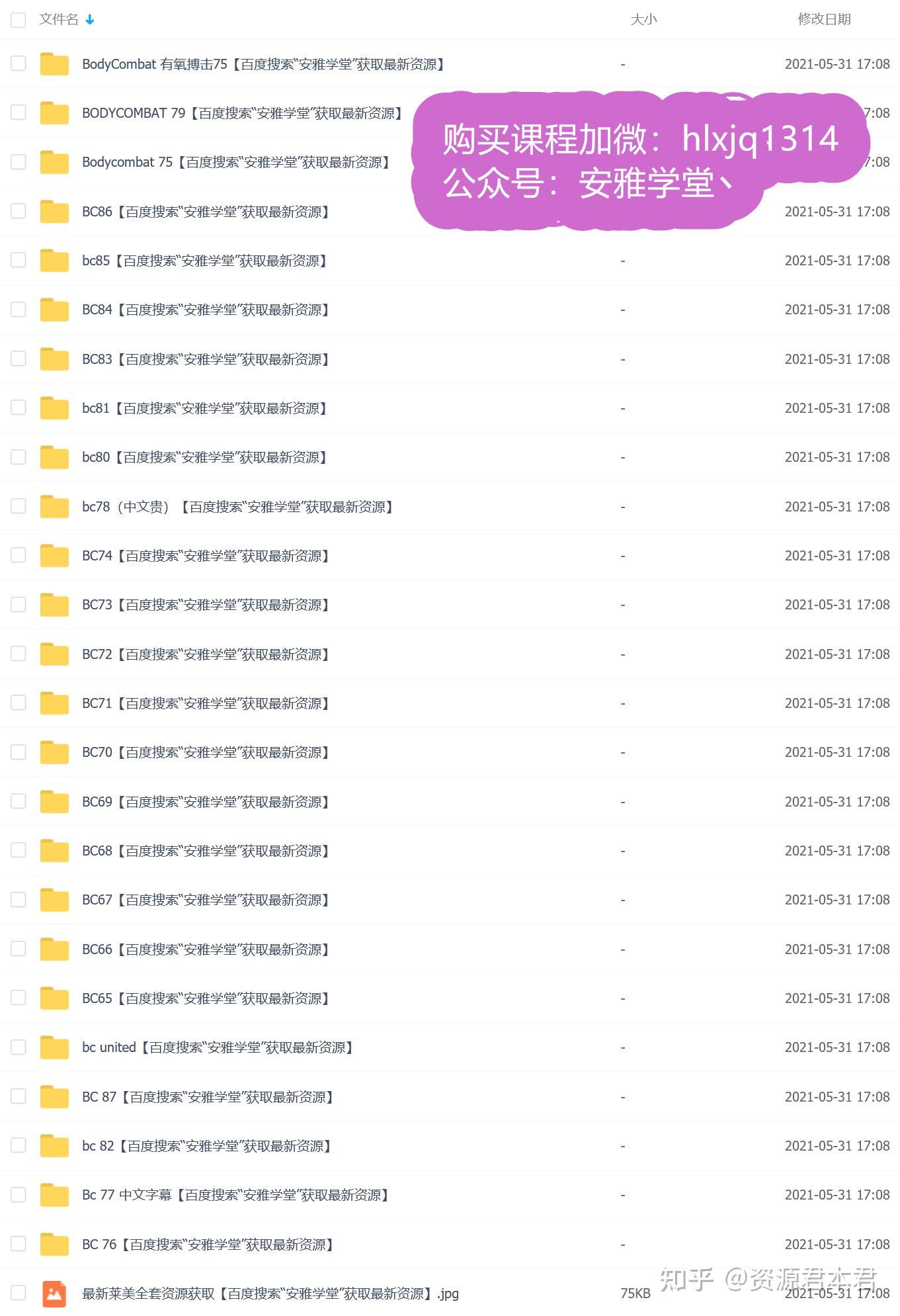
Task: Select the BC71 folder name
Action: (x=206, y=703)
